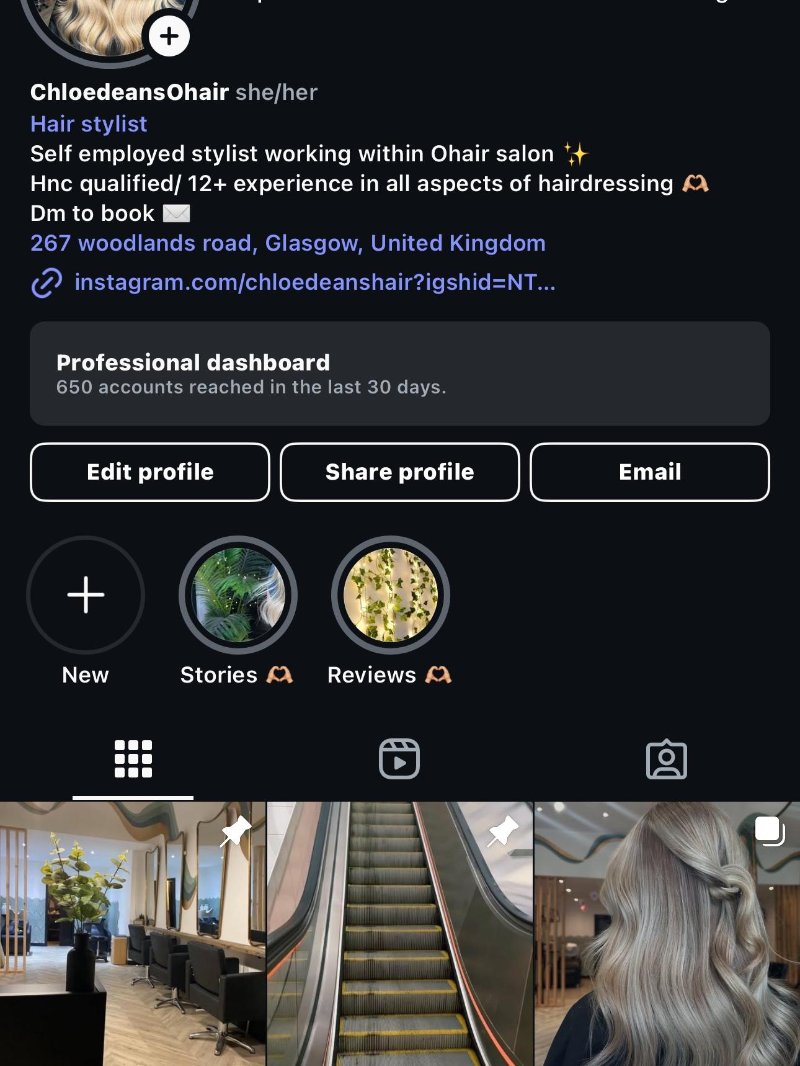Tap the Edit profile button
Image resolution: width=800 pixels, height=1066 pixels.
tap(150, 472)
